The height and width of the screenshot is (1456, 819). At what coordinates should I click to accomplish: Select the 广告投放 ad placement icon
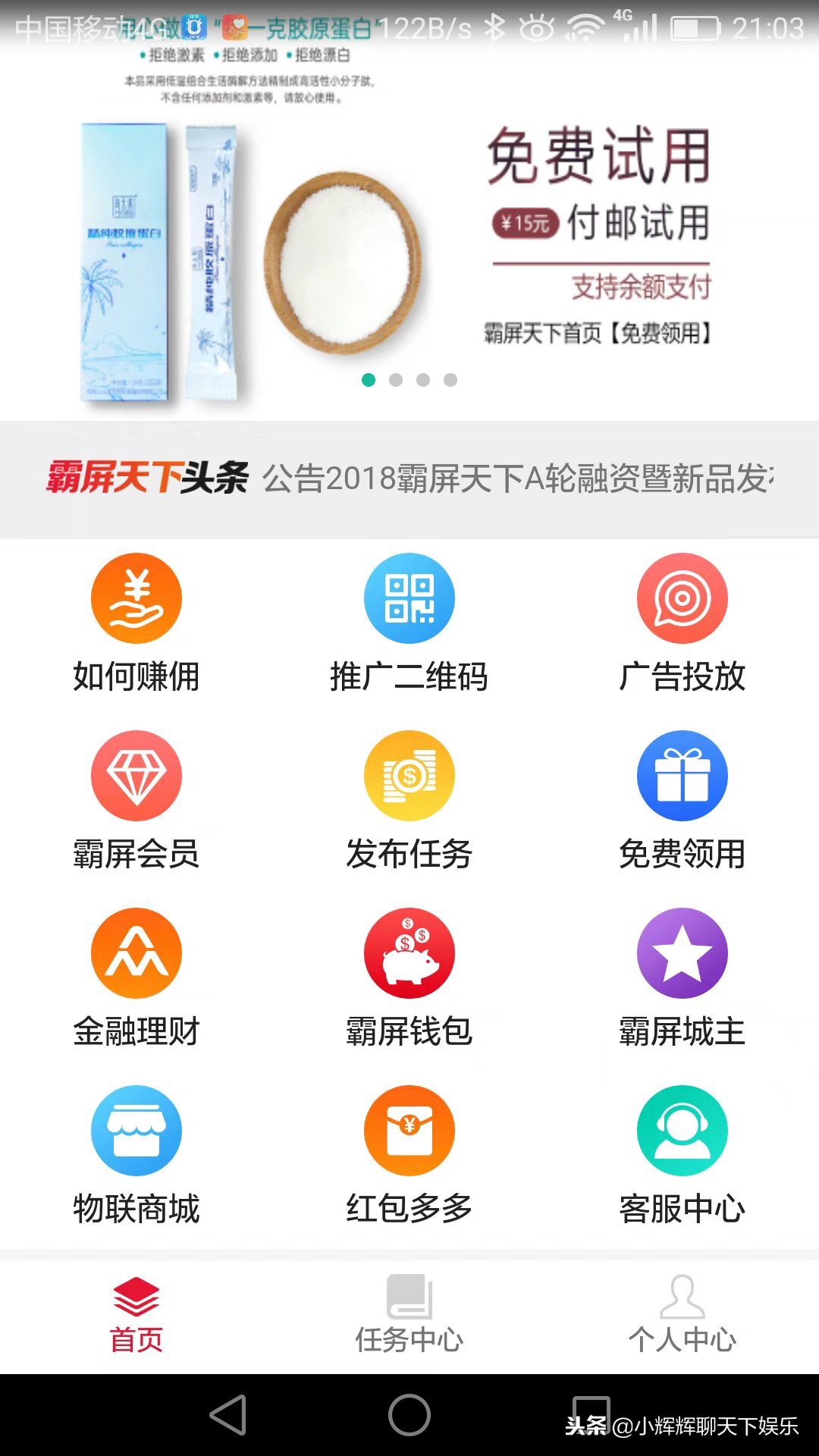tap(681, 622)
